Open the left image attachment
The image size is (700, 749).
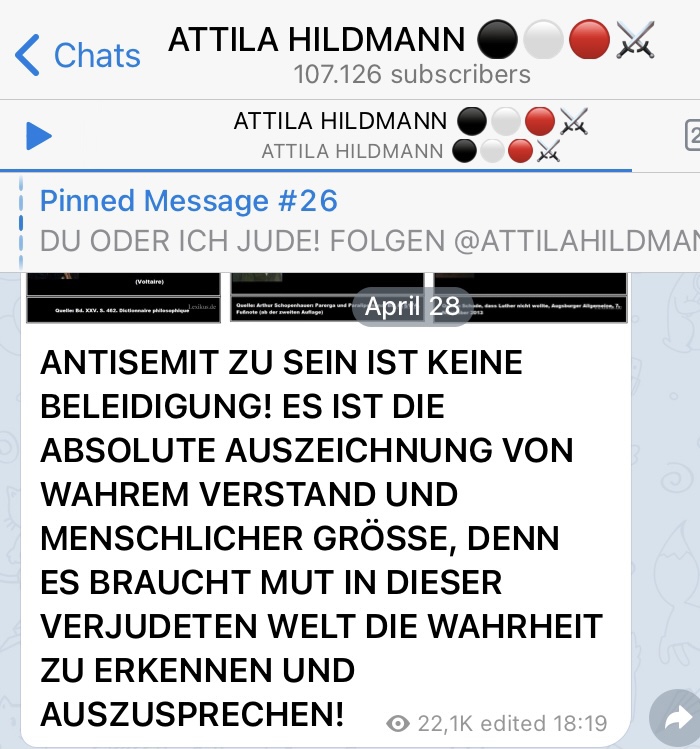click(x=124, y=298)
